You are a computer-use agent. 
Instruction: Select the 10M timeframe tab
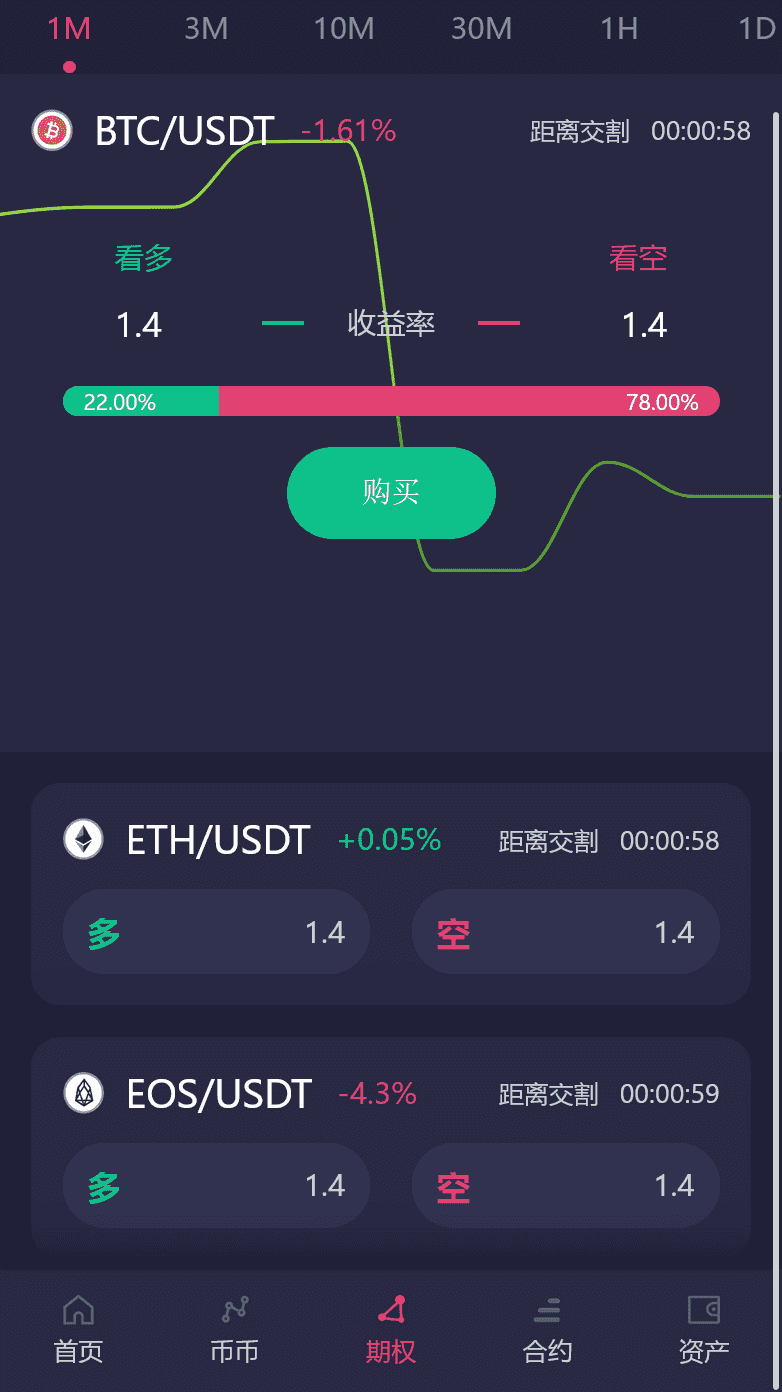click(x=344, y=29)
